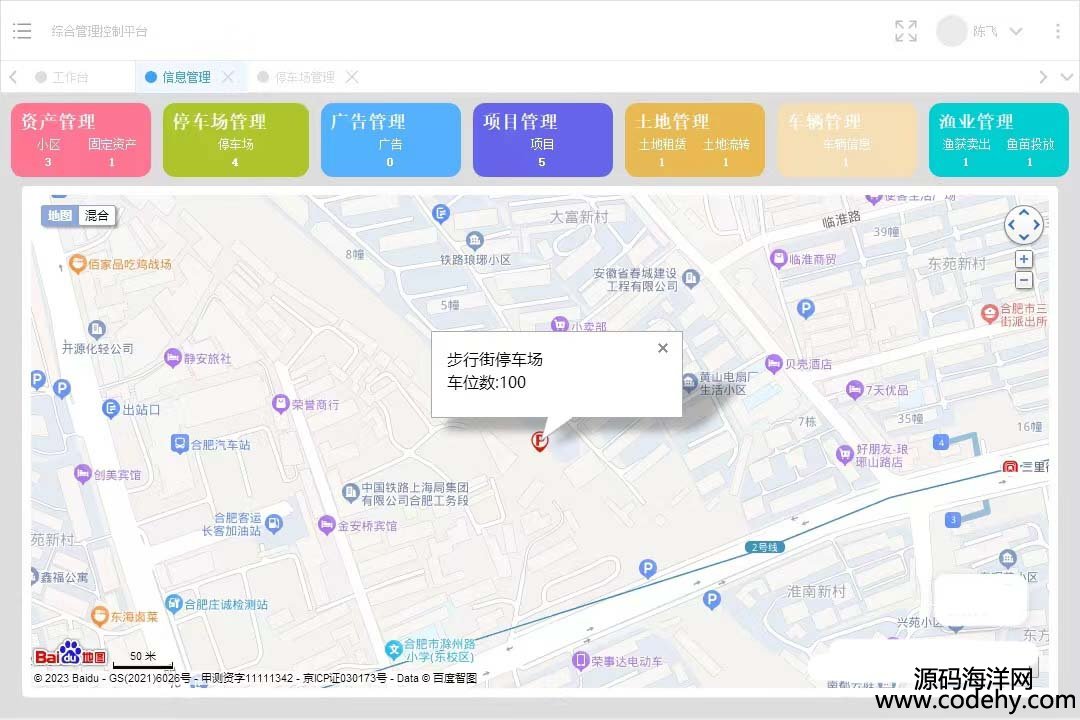Open the three-dot overflow menu
The image size is (1080, 720).
coord(1058,31)
